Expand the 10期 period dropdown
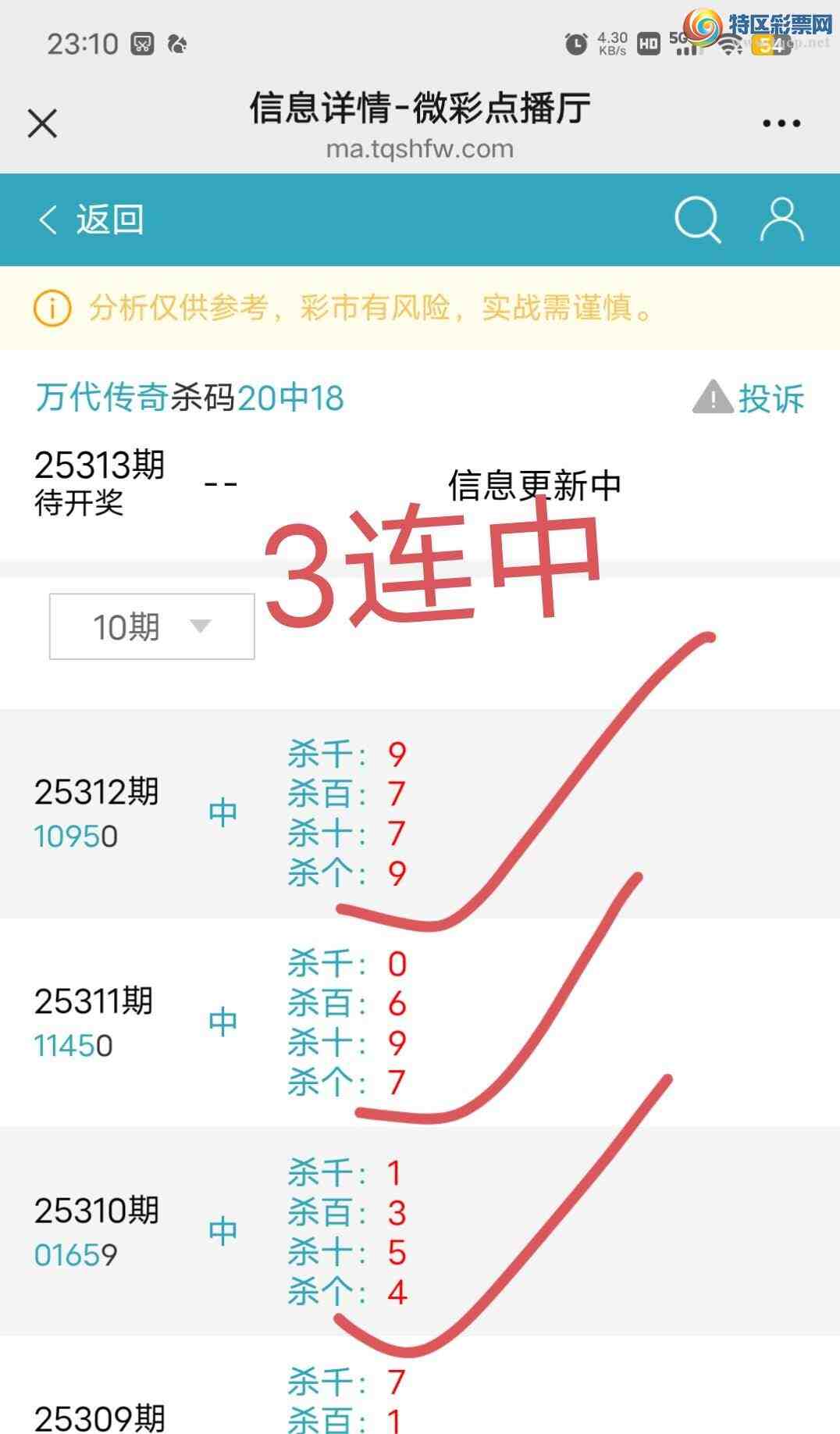The image size is (840, 1434). point(152,626)
